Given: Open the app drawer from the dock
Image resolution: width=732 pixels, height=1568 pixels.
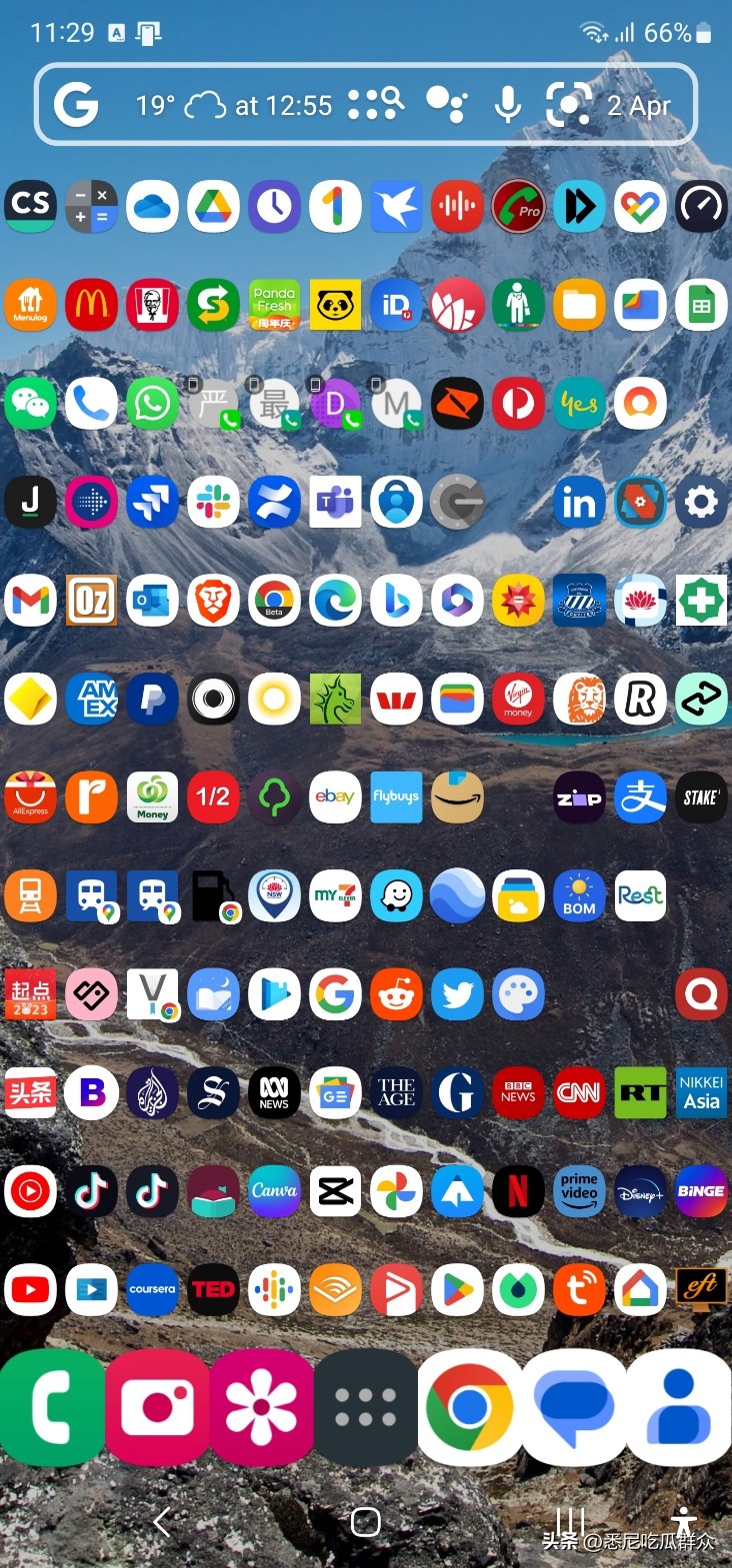Looking at the screenshot, I should (365, 1407).
